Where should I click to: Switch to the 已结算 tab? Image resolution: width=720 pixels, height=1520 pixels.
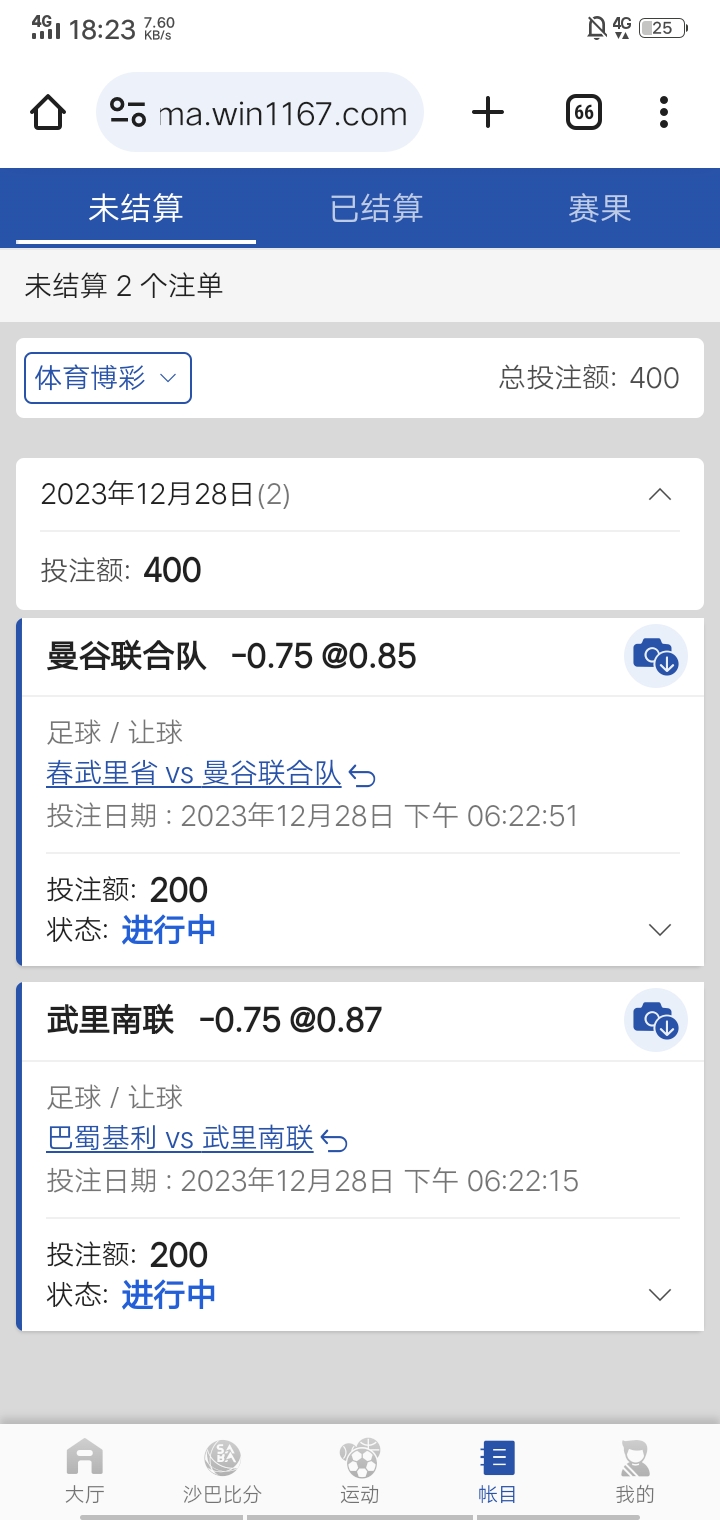377,208
